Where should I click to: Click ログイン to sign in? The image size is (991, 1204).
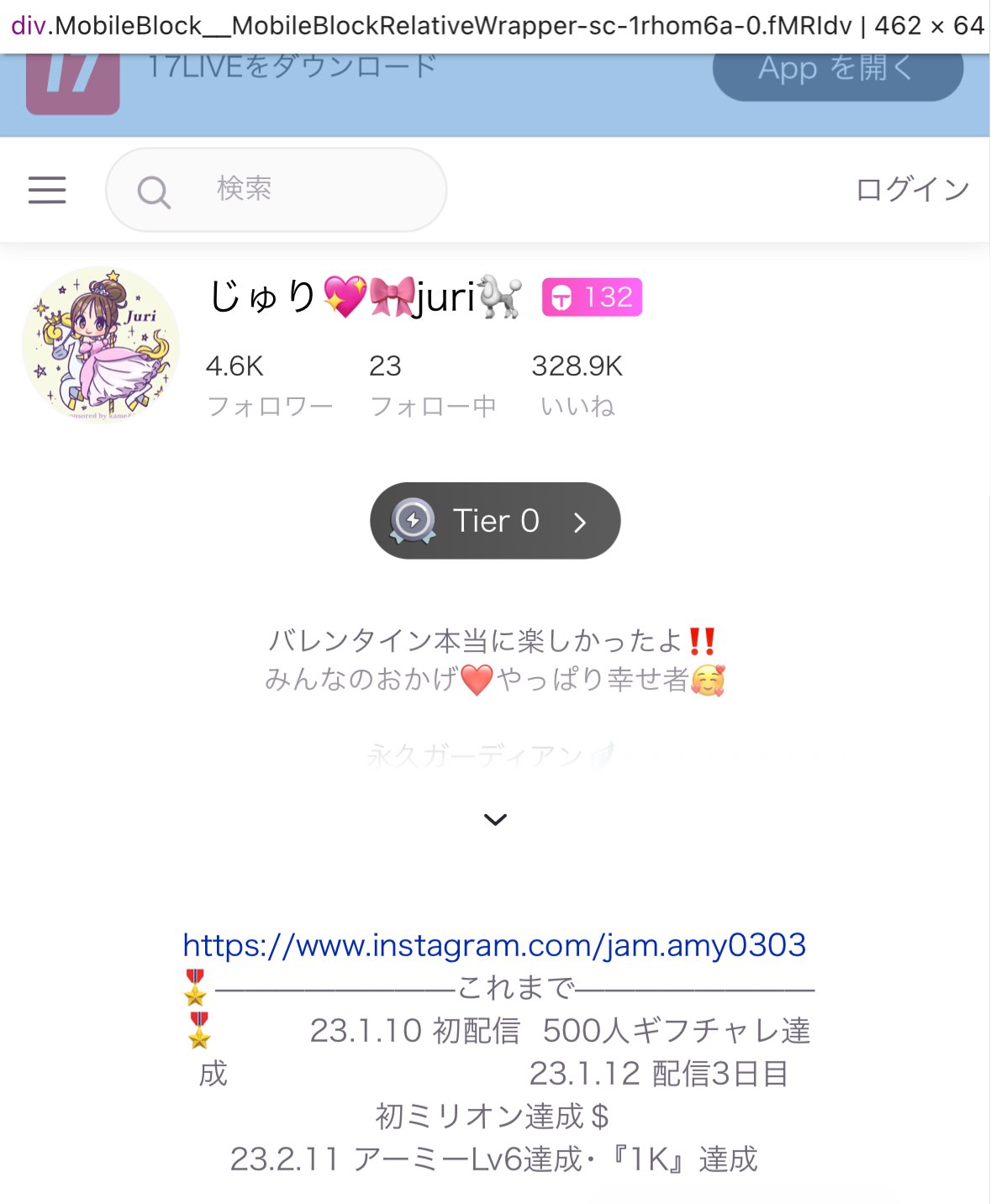910,190
